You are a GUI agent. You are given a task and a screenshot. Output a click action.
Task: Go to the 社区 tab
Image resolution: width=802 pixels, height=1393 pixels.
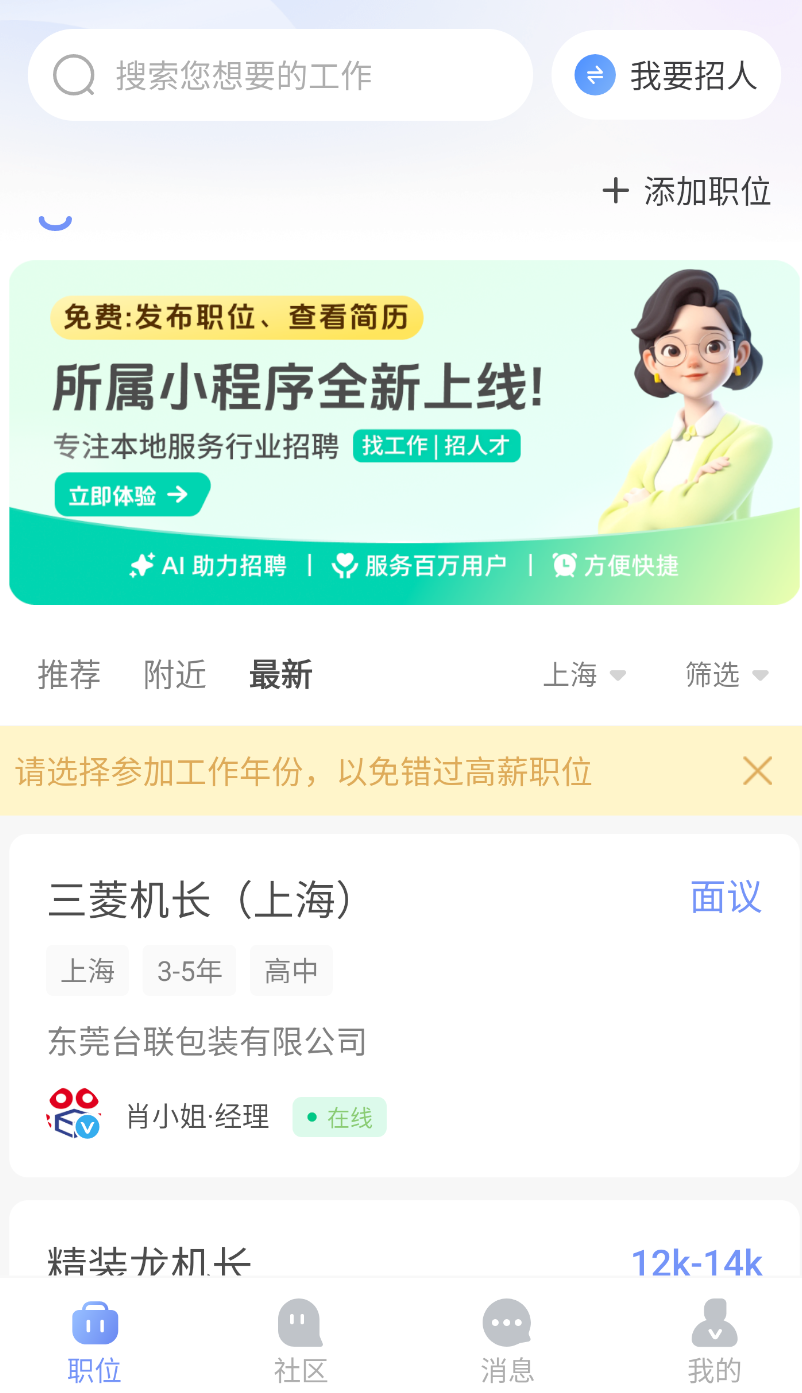coord(300,1341)
